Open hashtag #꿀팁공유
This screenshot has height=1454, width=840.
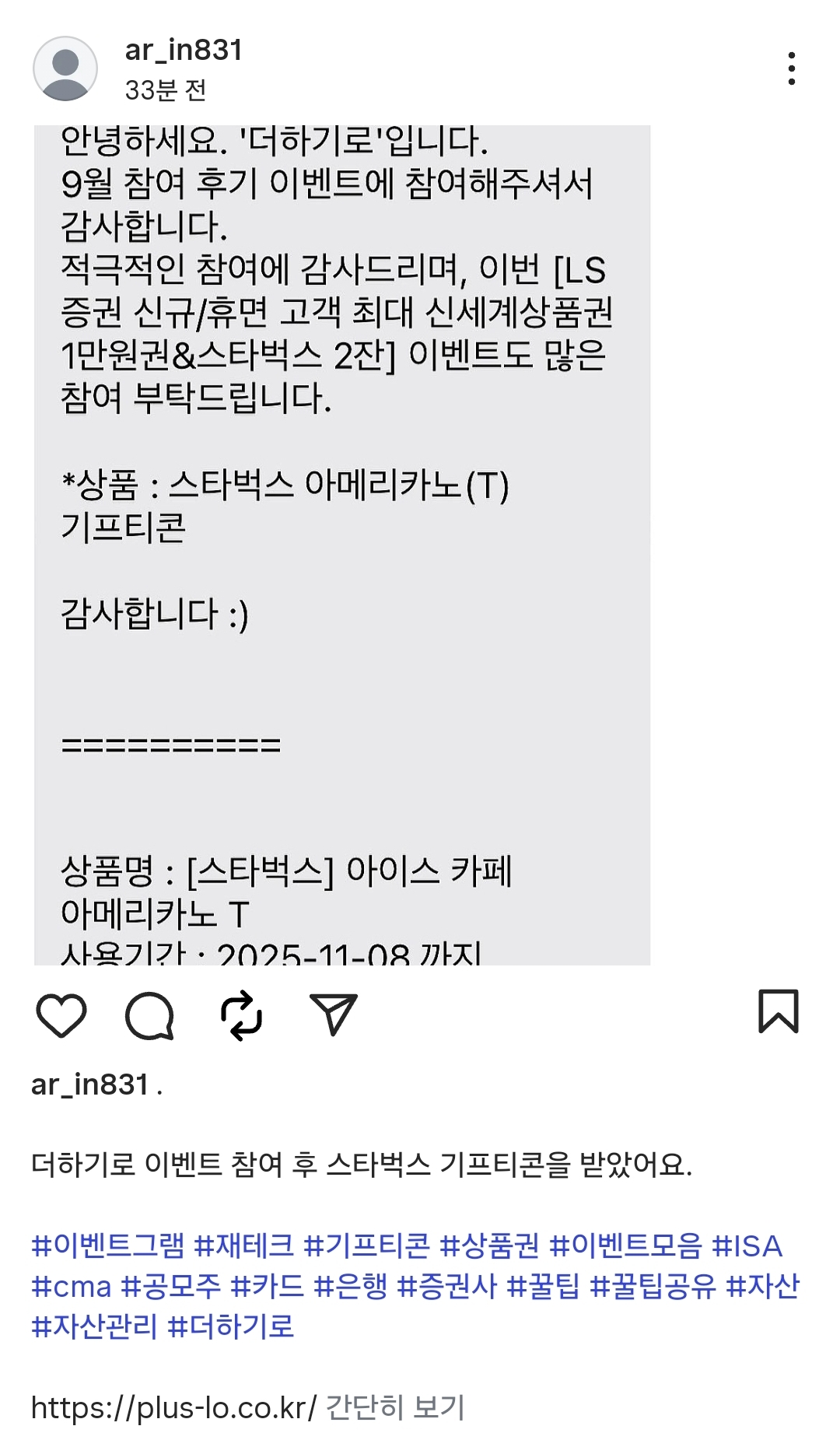pos(652,1286)
